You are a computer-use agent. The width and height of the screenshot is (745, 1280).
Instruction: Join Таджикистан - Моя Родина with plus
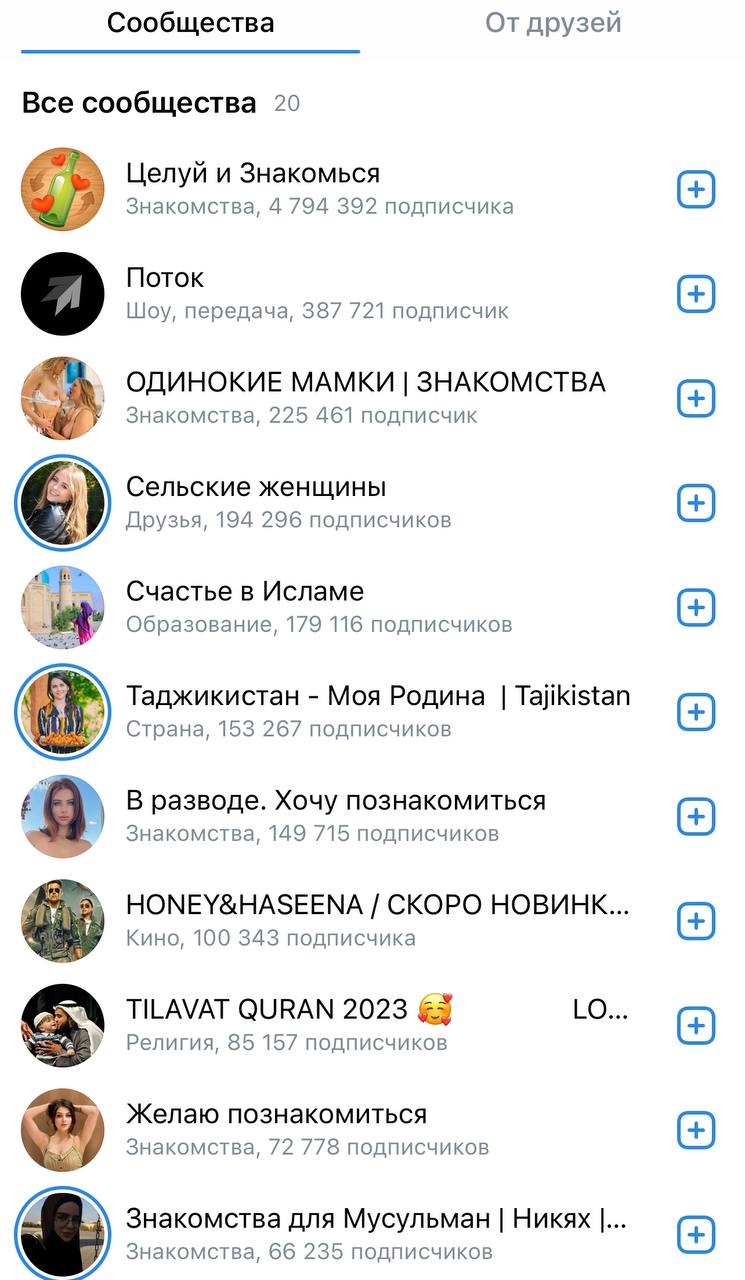coord(696,712)
